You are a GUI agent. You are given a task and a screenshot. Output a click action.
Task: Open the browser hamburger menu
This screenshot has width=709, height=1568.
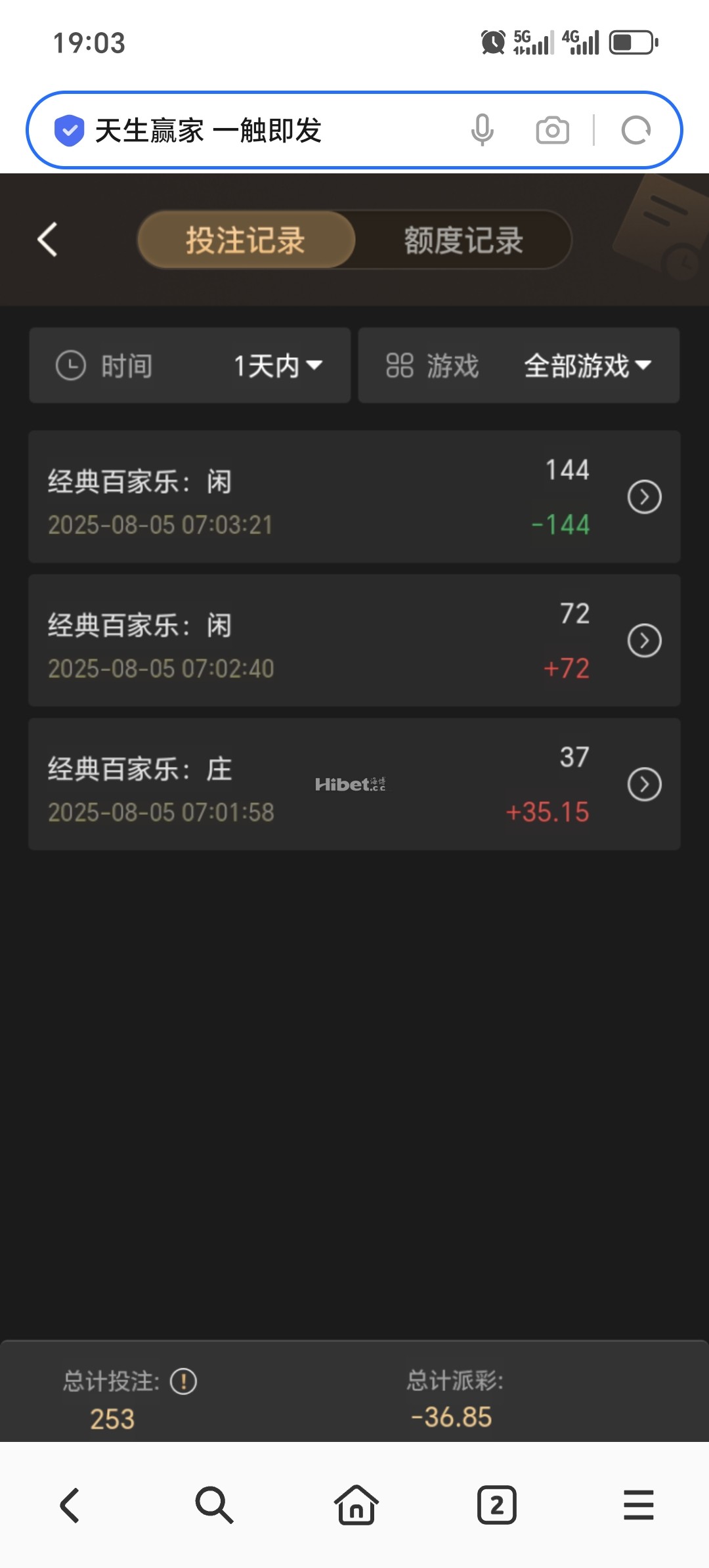[x=638, y=1505]
